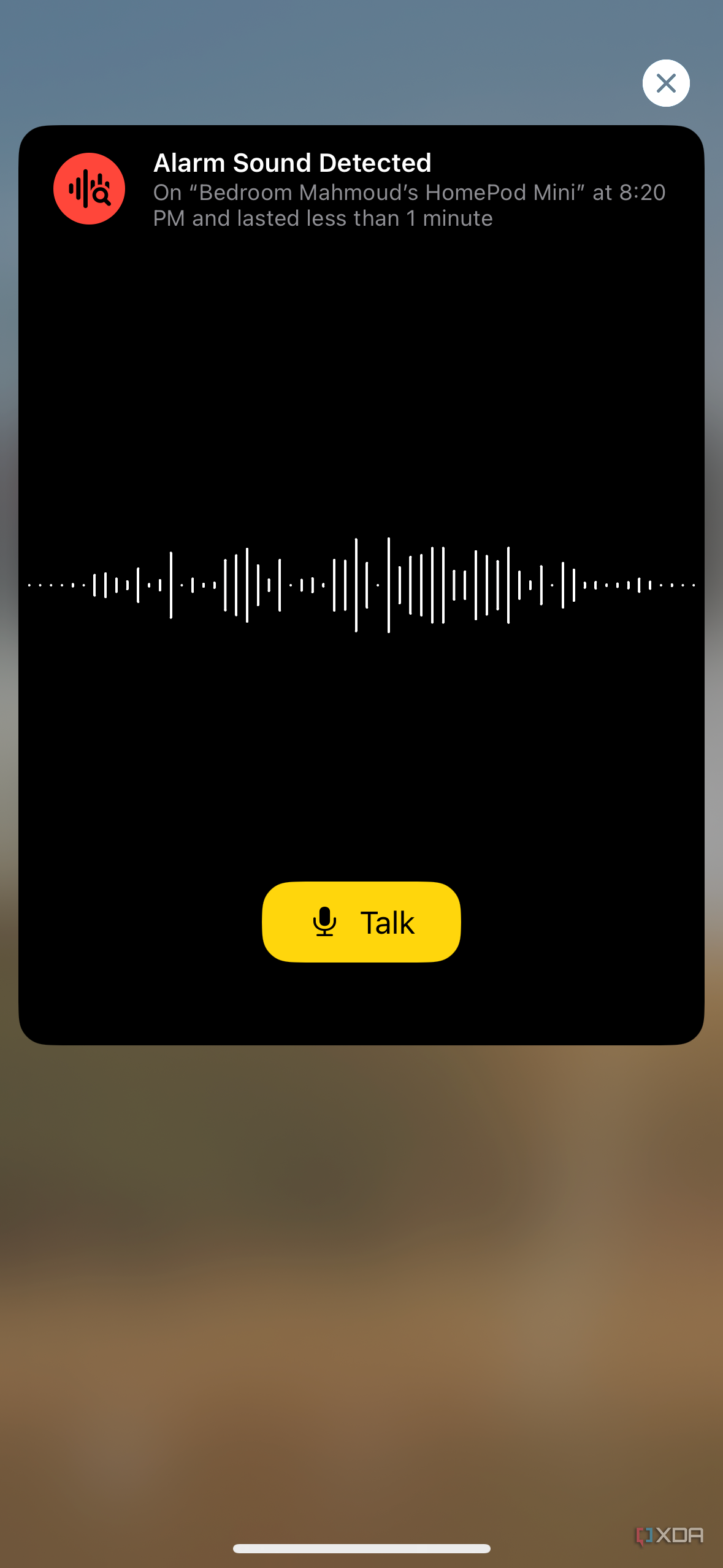Select the XDA watermark logo
This screenshot has width=723, height=1568.
point(670,1535)
